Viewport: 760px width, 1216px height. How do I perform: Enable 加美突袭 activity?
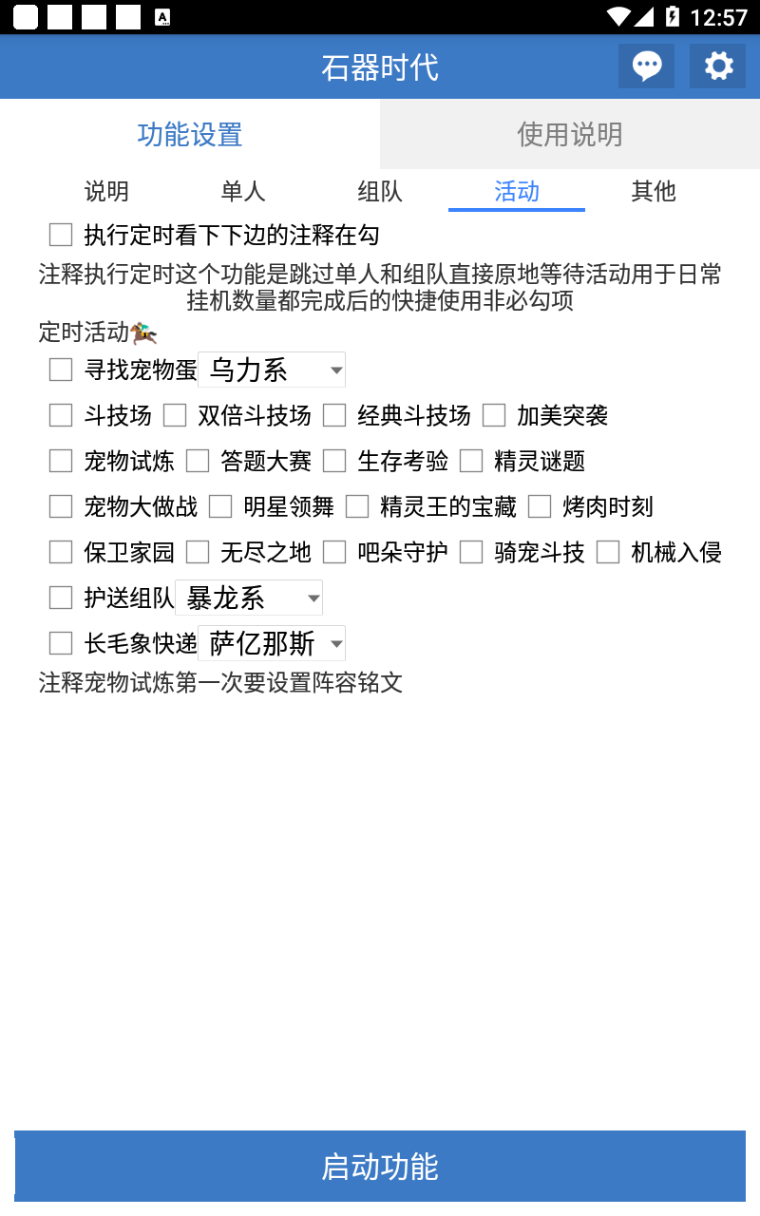click(x=494, y=415)
